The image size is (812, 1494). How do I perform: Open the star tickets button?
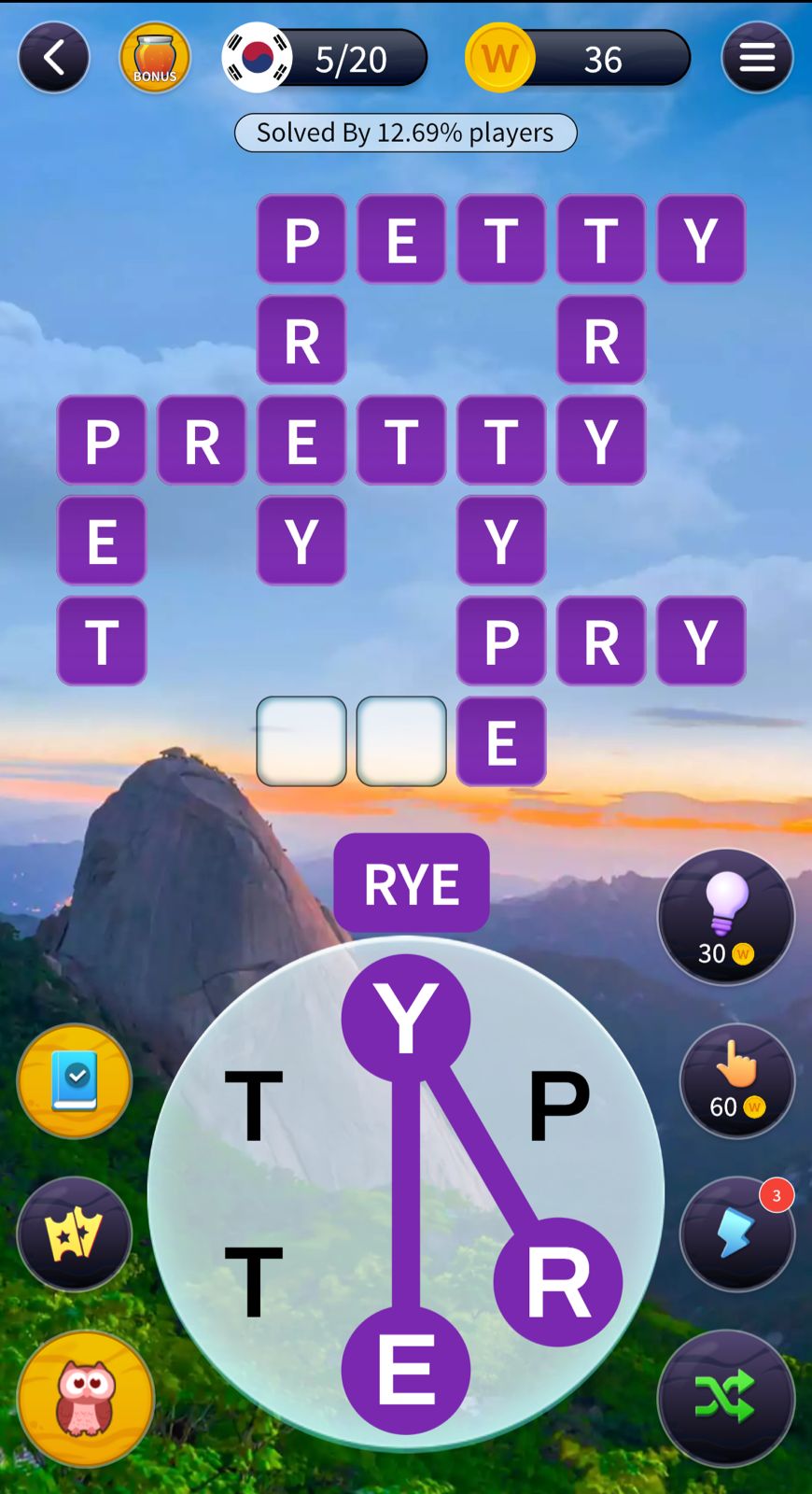(75, 1233)
